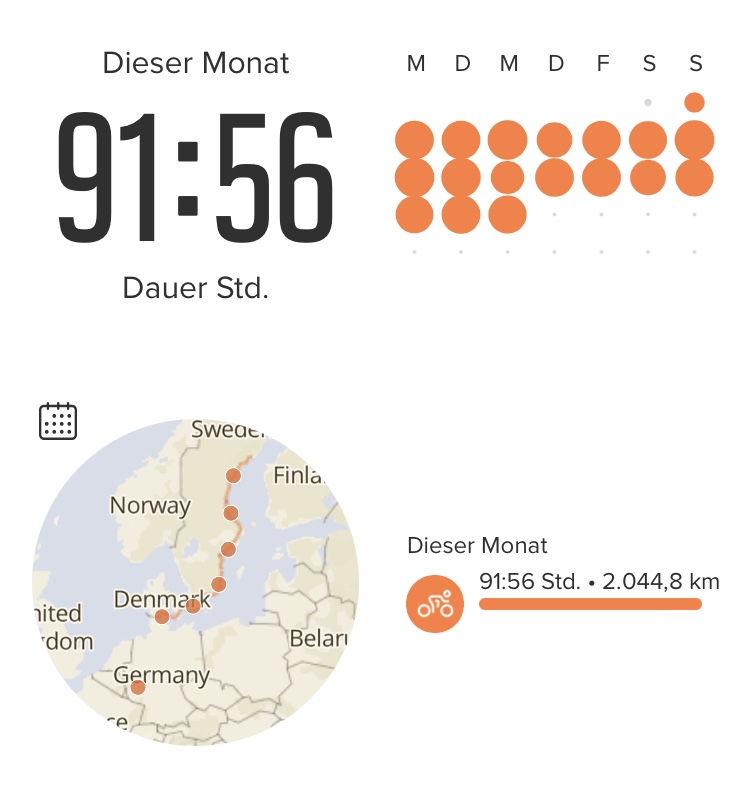
Task: Open the circular route map of Scandinavia
Action: [x=196, y=582]
